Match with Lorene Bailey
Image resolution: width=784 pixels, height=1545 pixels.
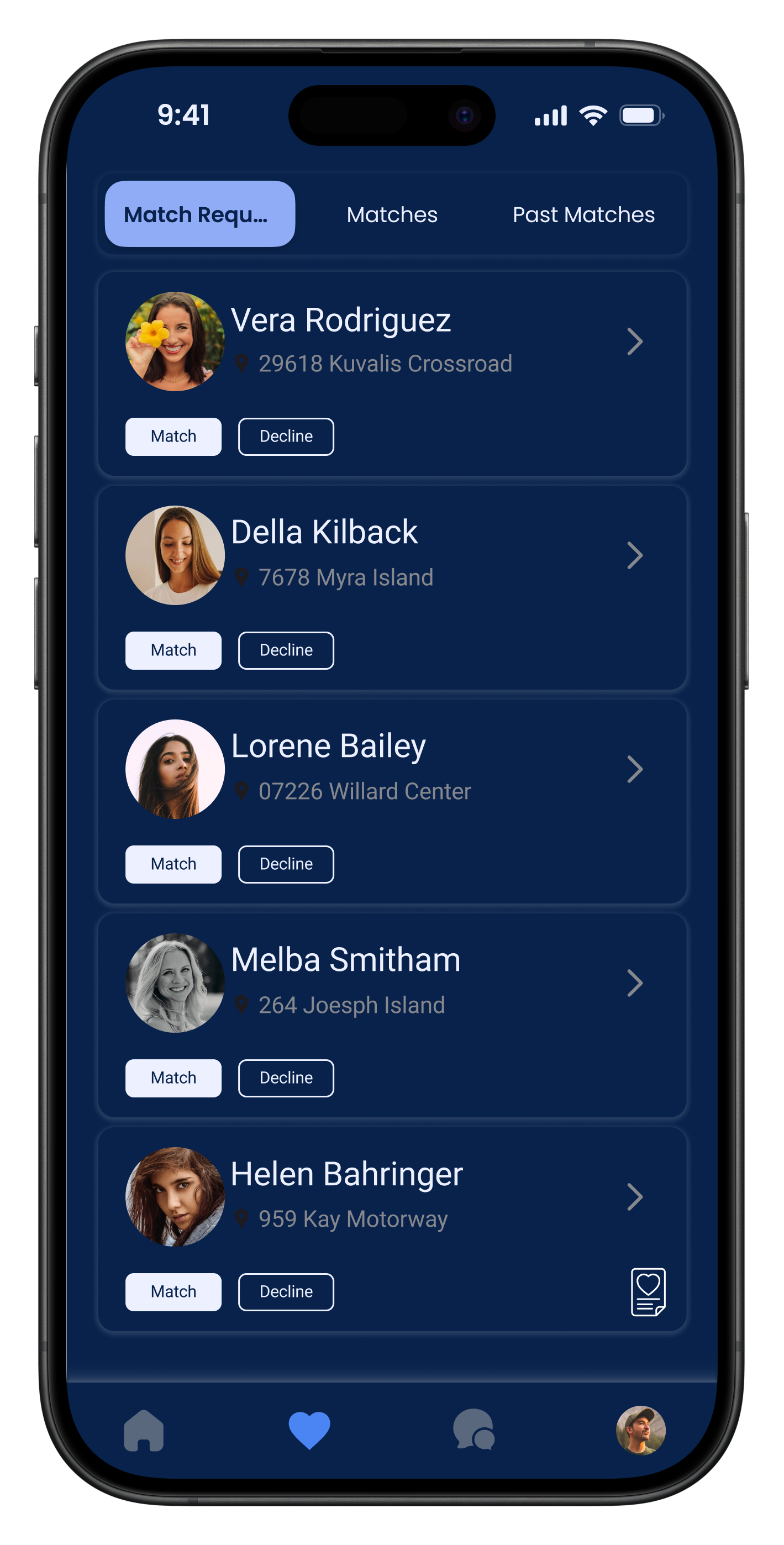pos(173,864)
